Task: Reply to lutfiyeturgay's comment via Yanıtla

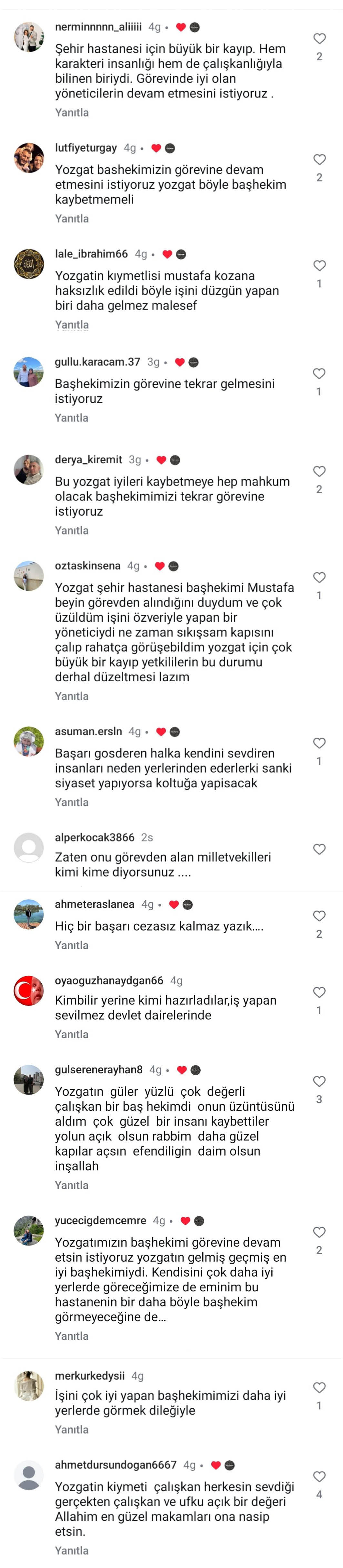Action: 72,219
